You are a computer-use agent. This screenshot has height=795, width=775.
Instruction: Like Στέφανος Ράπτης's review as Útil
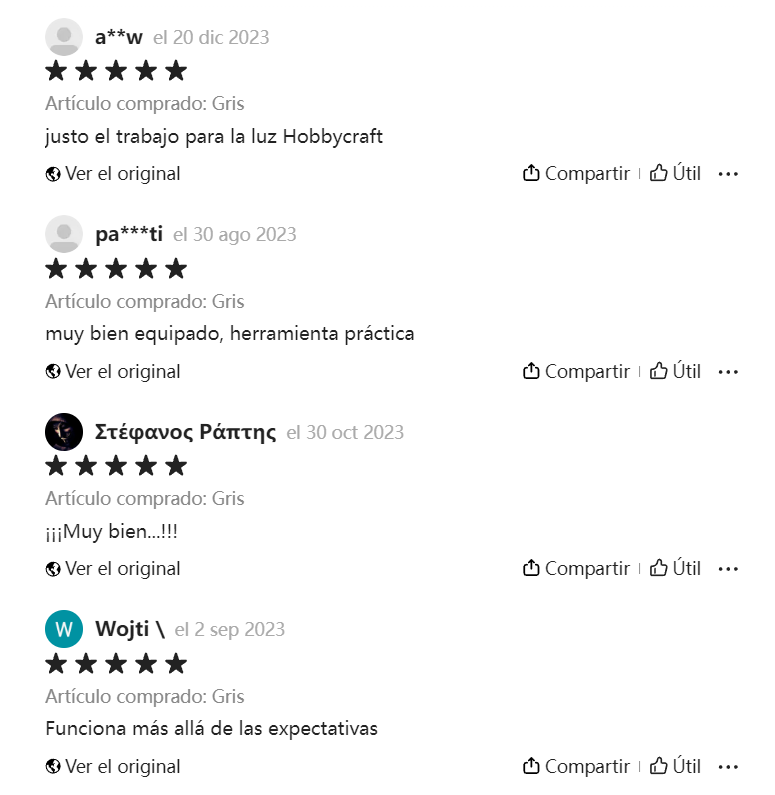tap(675, 568)
